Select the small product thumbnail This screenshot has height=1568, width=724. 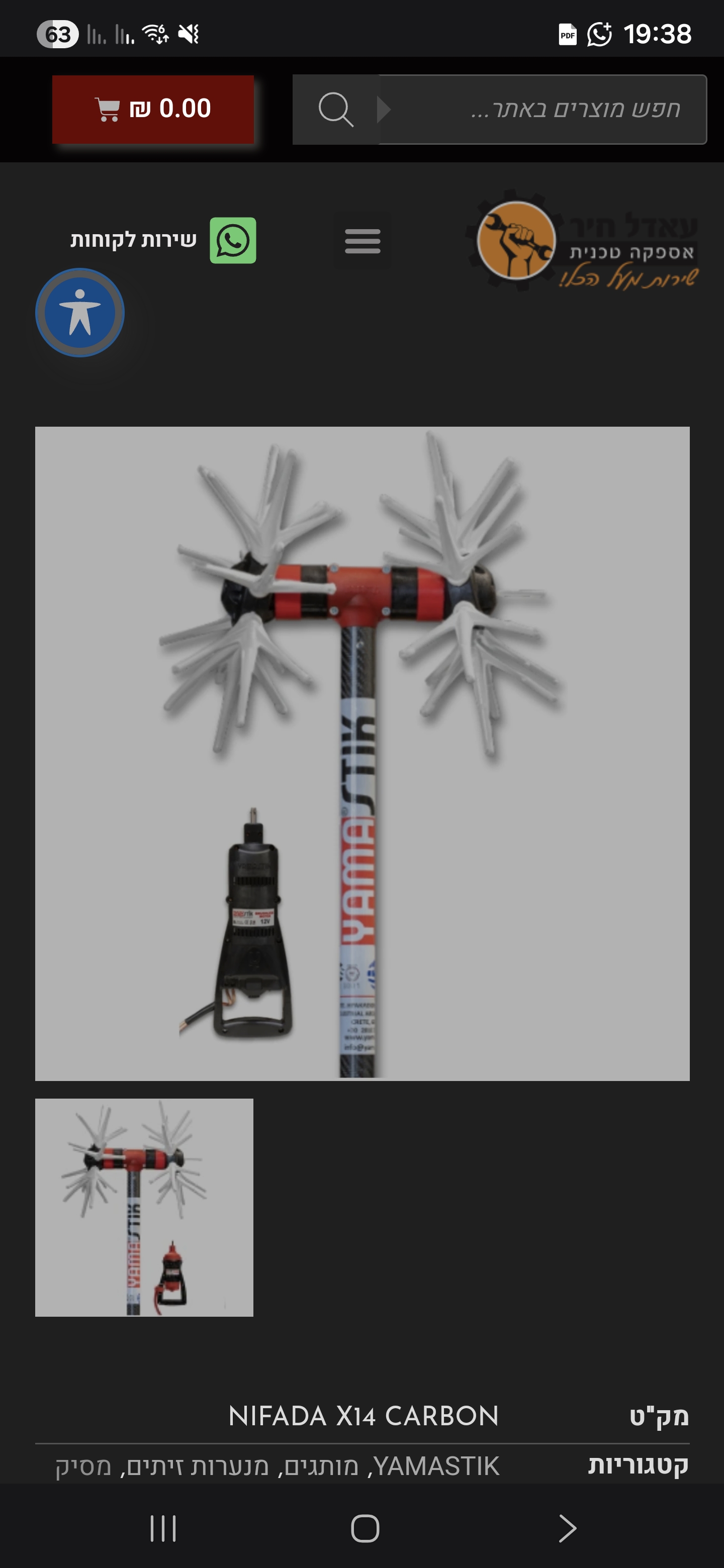point(144,1207)
